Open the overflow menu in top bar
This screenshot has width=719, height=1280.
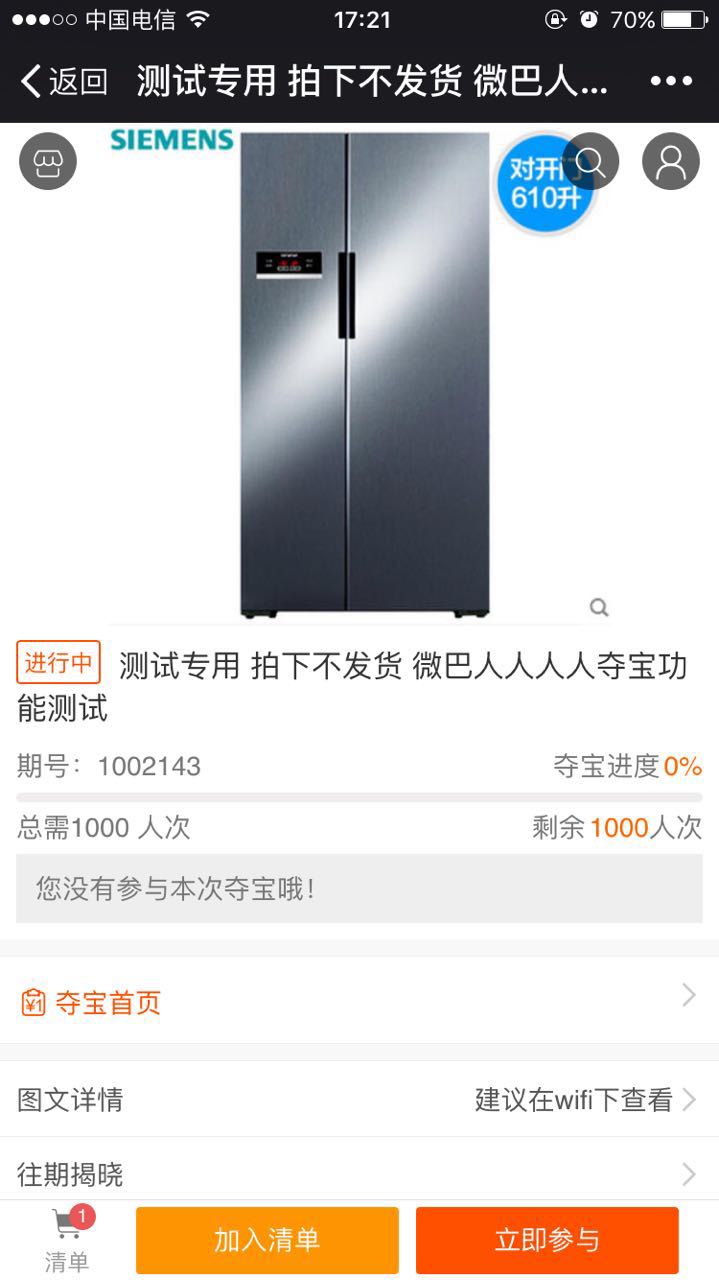(x=670, y=82)
